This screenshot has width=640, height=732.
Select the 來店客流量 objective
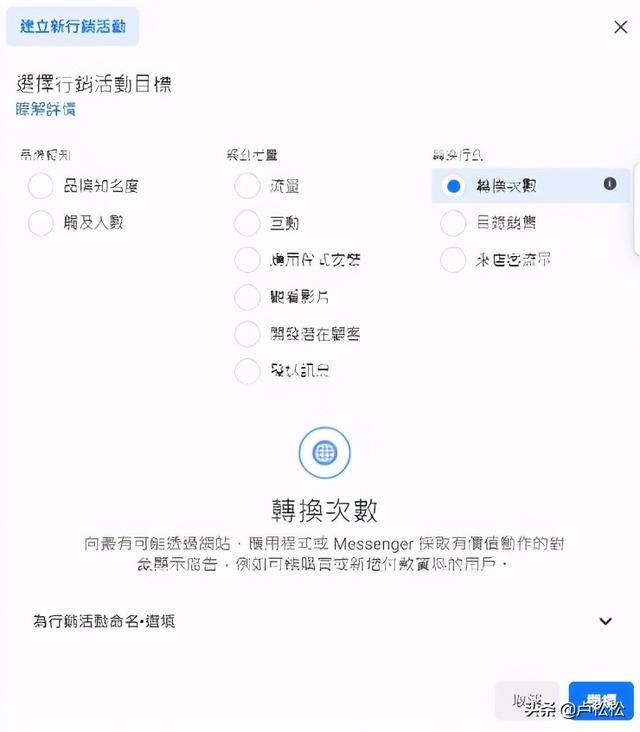453,260
